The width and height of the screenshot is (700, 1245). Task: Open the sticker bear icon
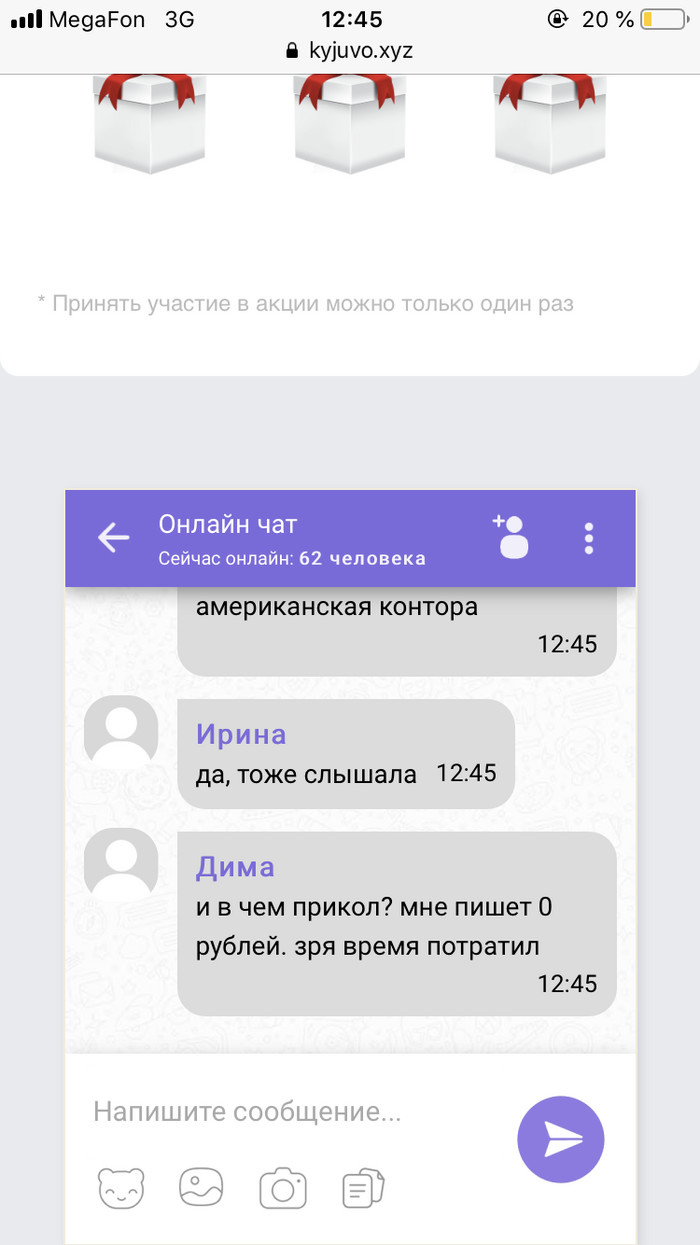121,1188
